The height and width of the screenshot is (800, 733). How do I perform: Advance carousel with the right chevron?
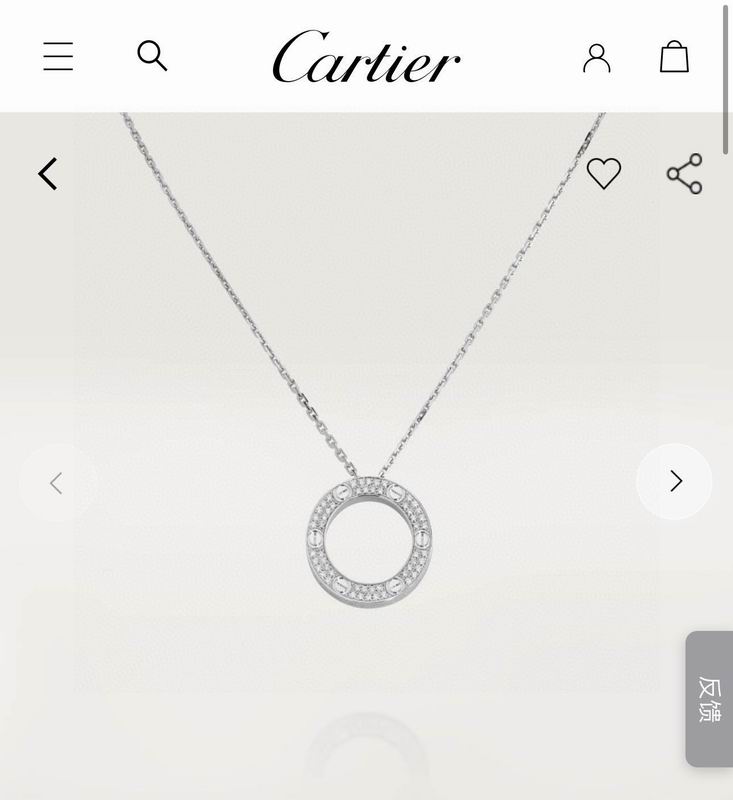pos(674,481)
